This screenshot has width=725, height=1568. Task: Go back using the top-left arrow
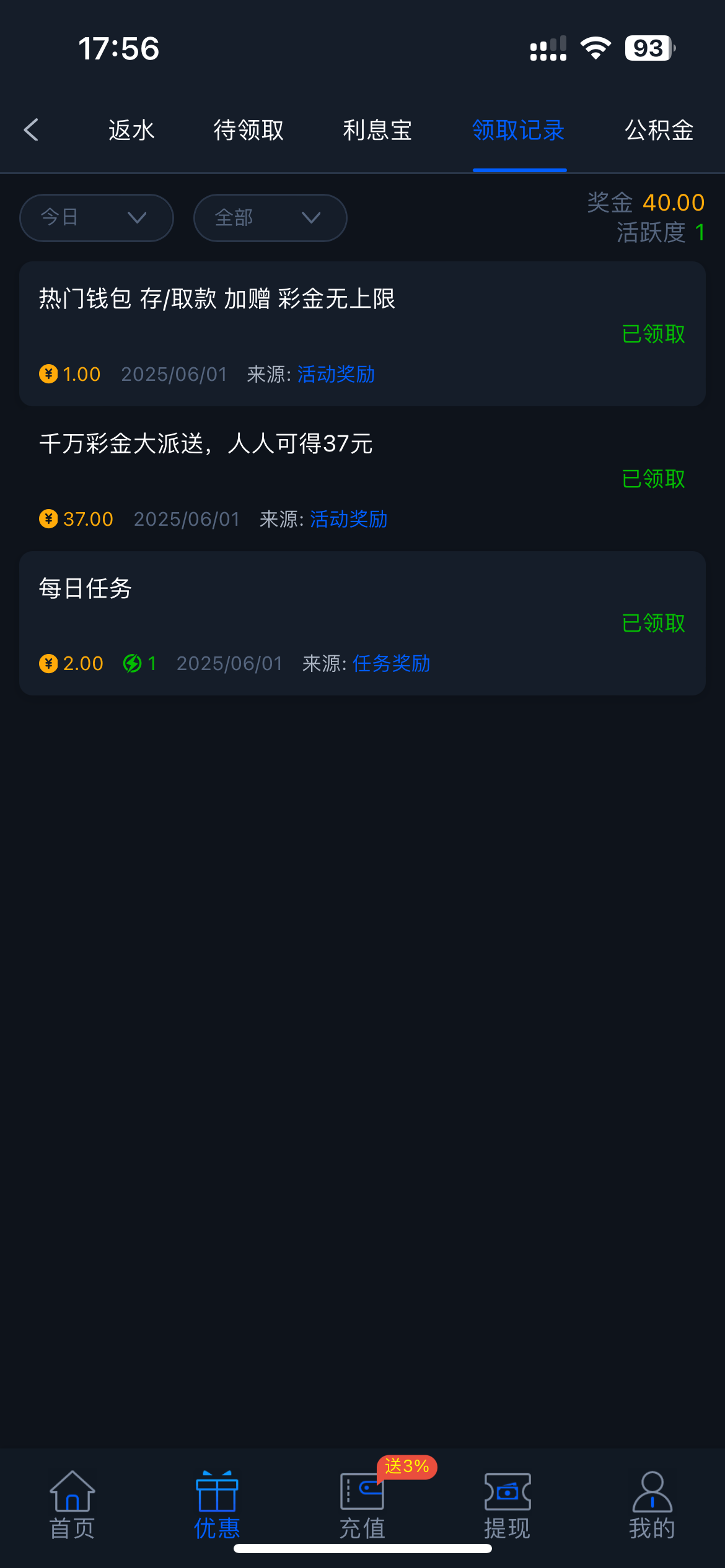32,130
